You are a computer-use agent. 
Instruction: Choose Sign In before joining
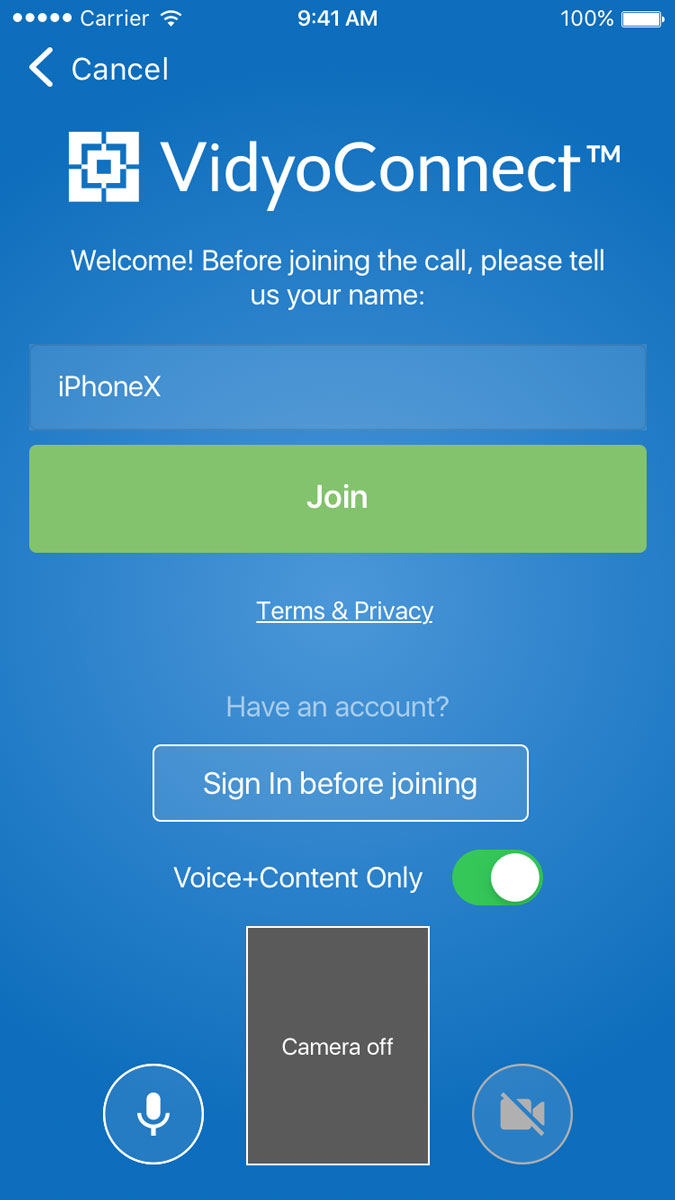340,783
